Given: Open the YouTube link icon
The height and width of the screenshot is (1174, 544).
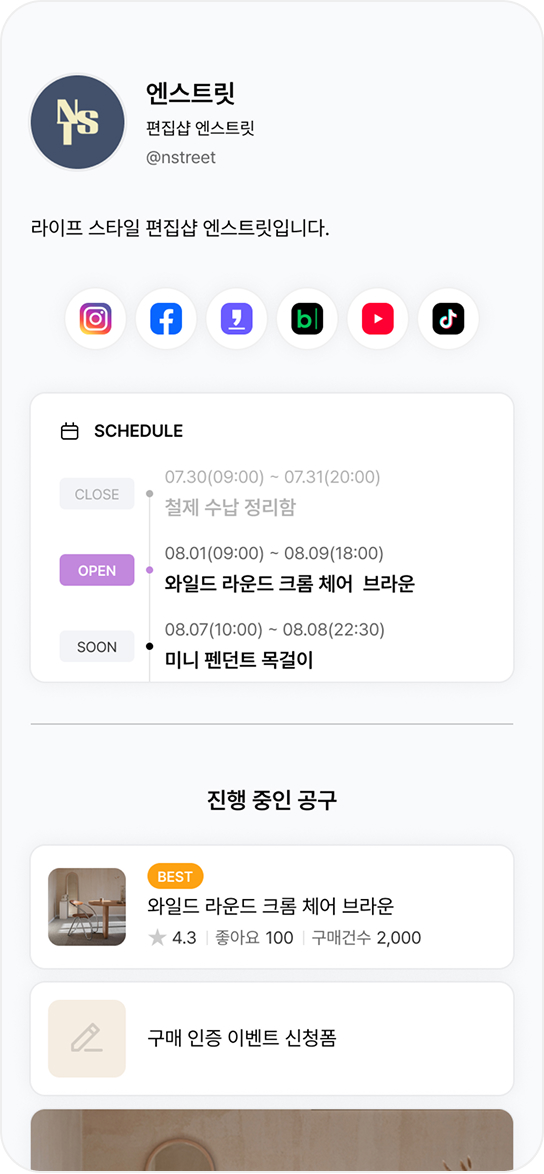Looking at the screenshot, I should (x=378, y=319).
